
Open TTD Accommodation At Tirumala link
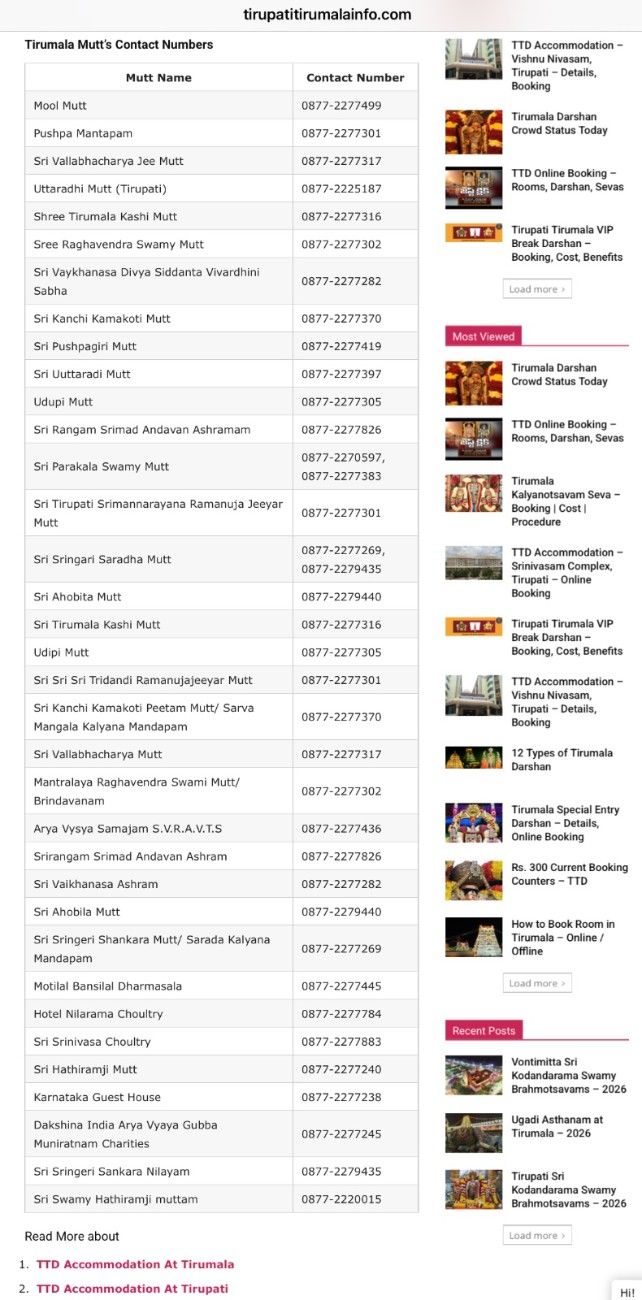135,1264
